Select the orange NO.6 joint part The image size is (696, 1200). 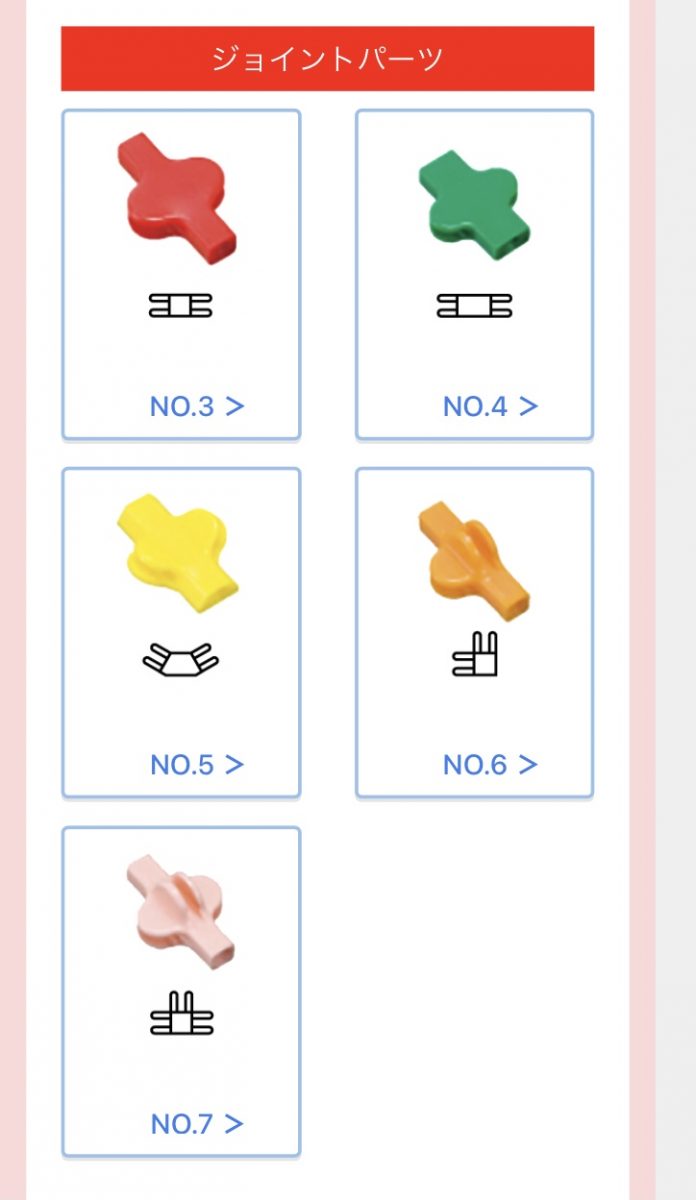pyautogui.click(x=475, y=633)
